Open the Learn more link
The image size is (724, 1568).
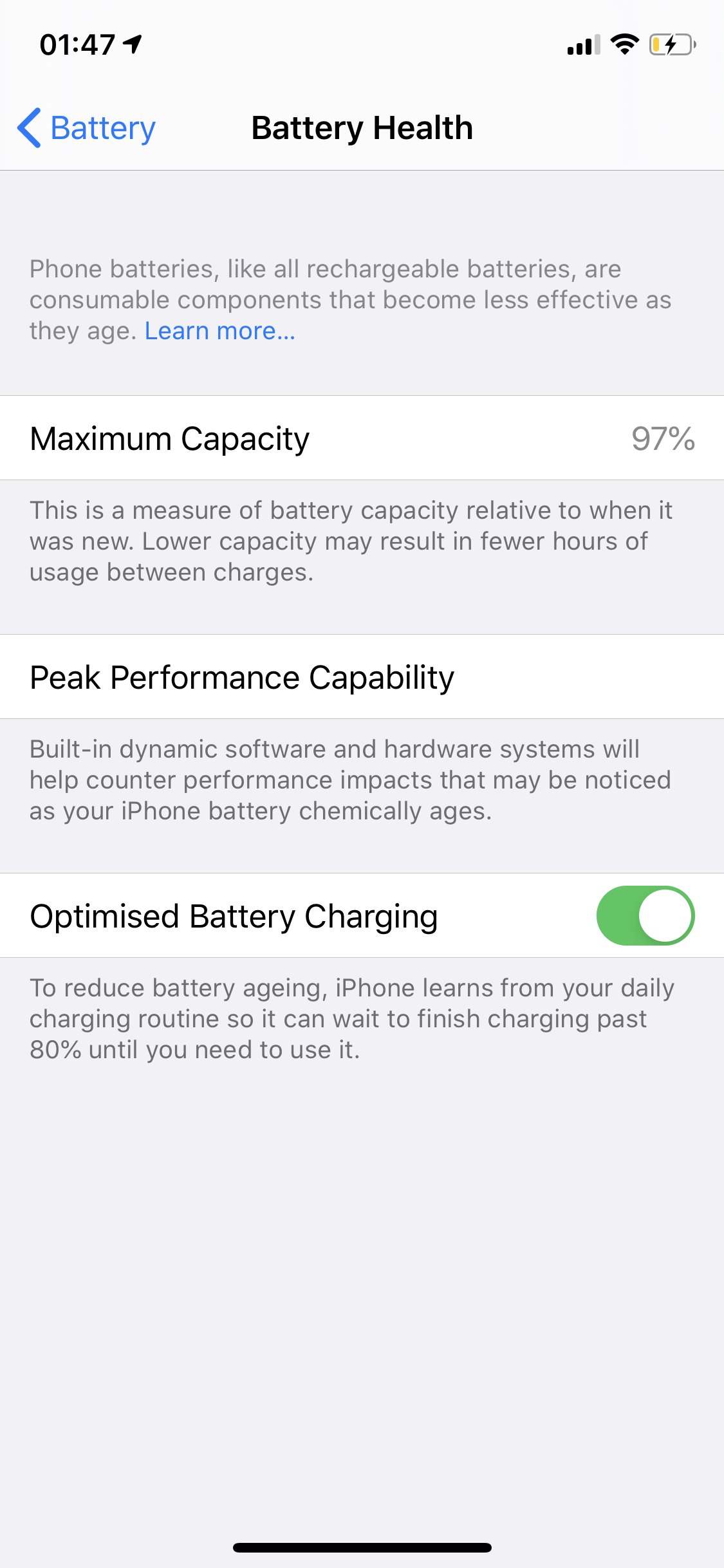[x=219, y=331]
